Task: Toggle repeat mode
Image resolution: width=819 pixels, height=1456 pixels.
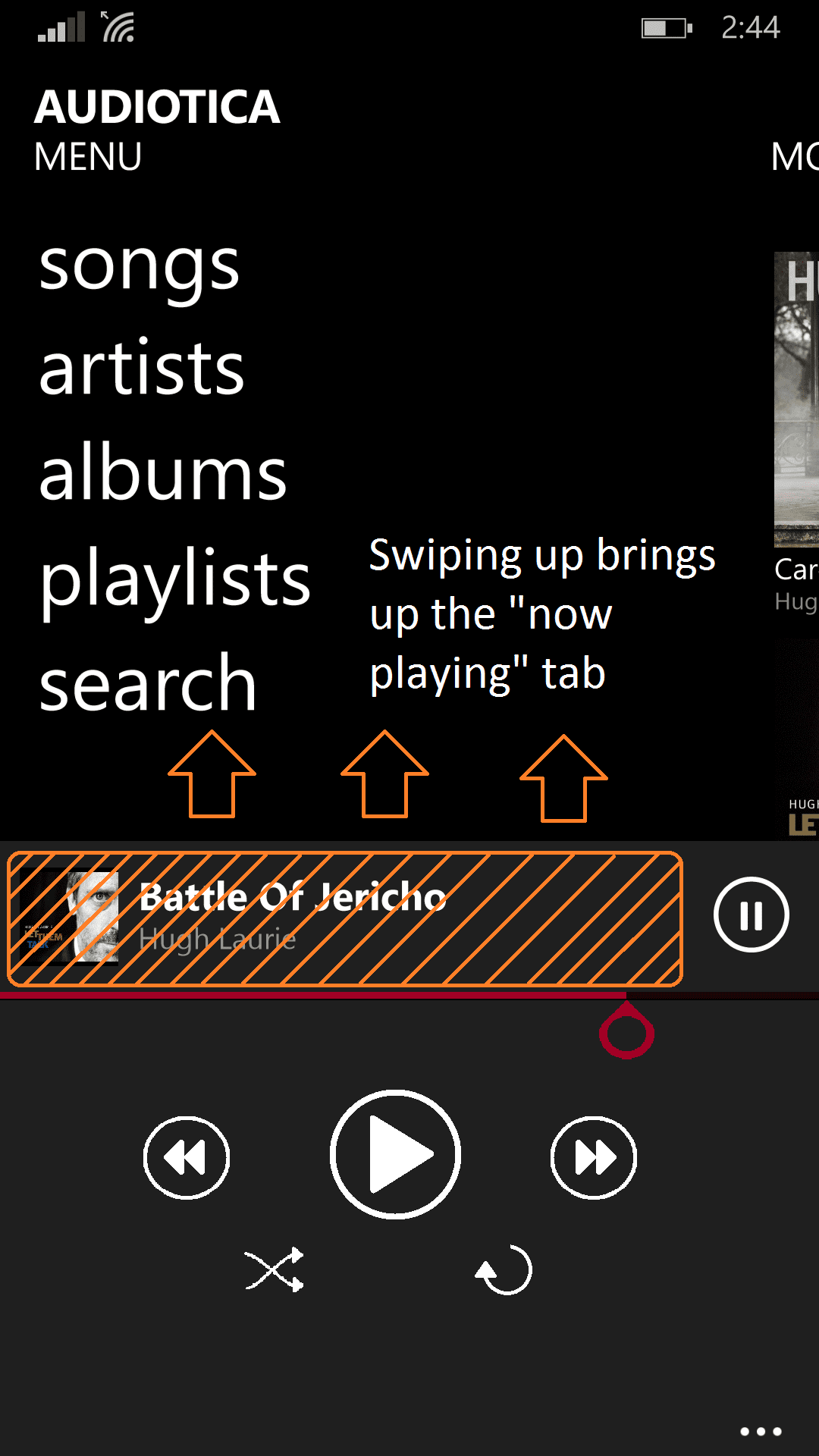Action: pyautogui.click(x=504, y=1269)
